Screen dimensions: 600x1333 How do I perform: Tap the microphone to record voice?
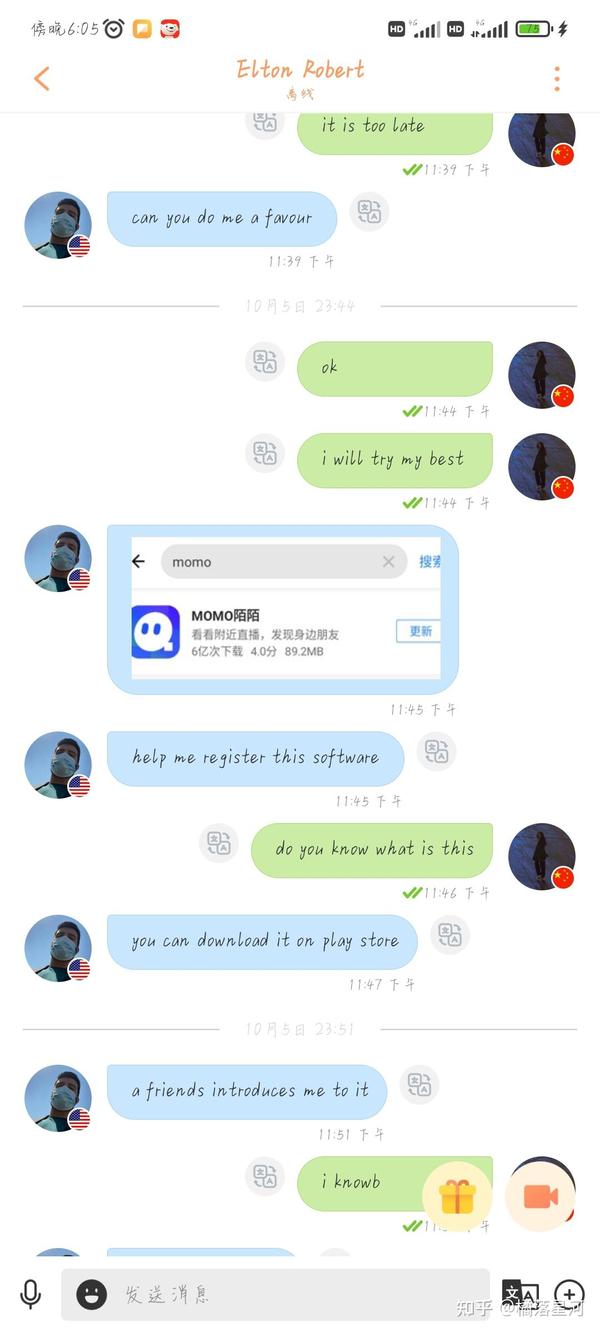(x=31, y=1294)
